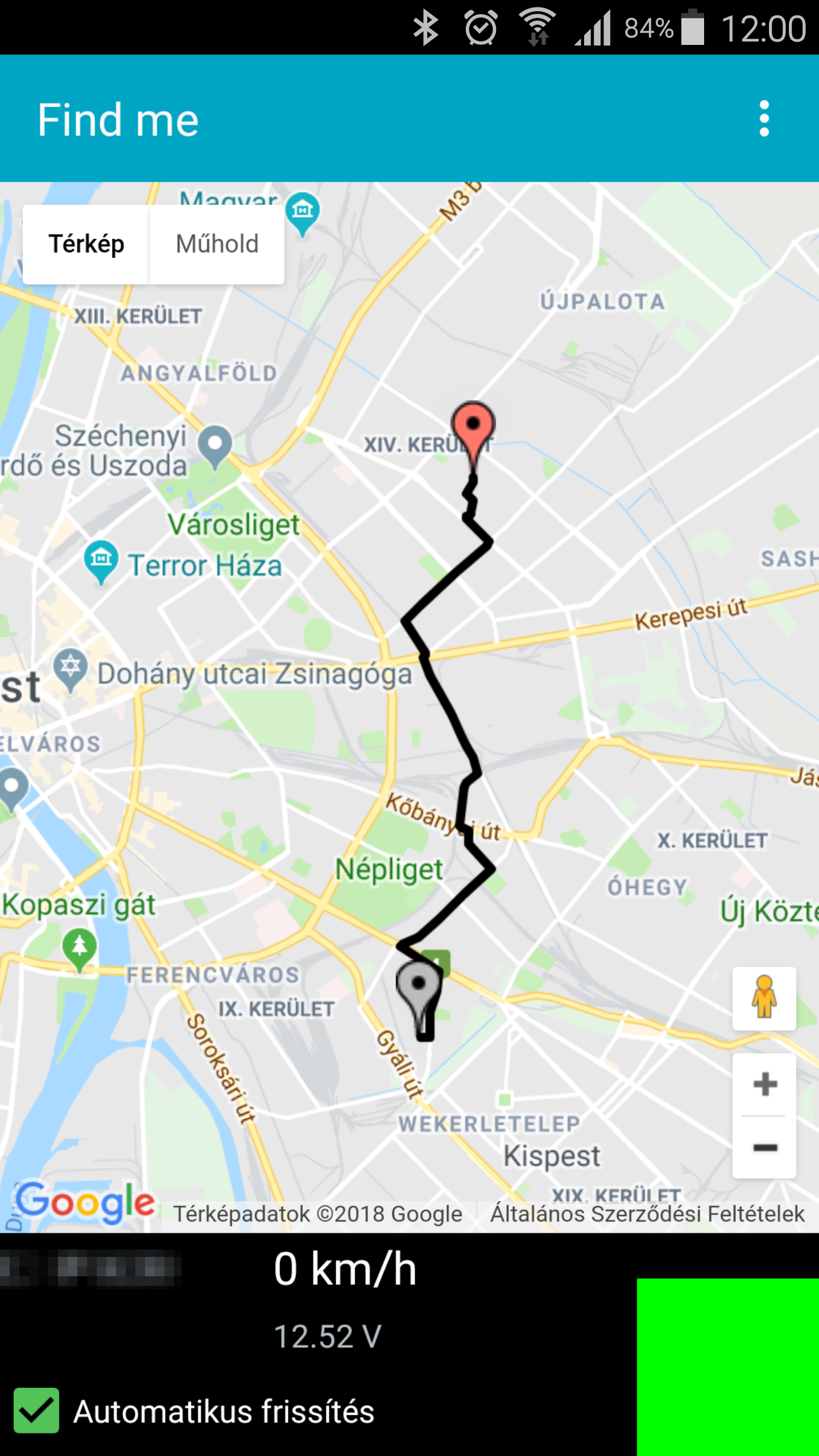Switch to Műhold satellite view
This screenshot has width=819, height=1456.
(x=217, y=245)
